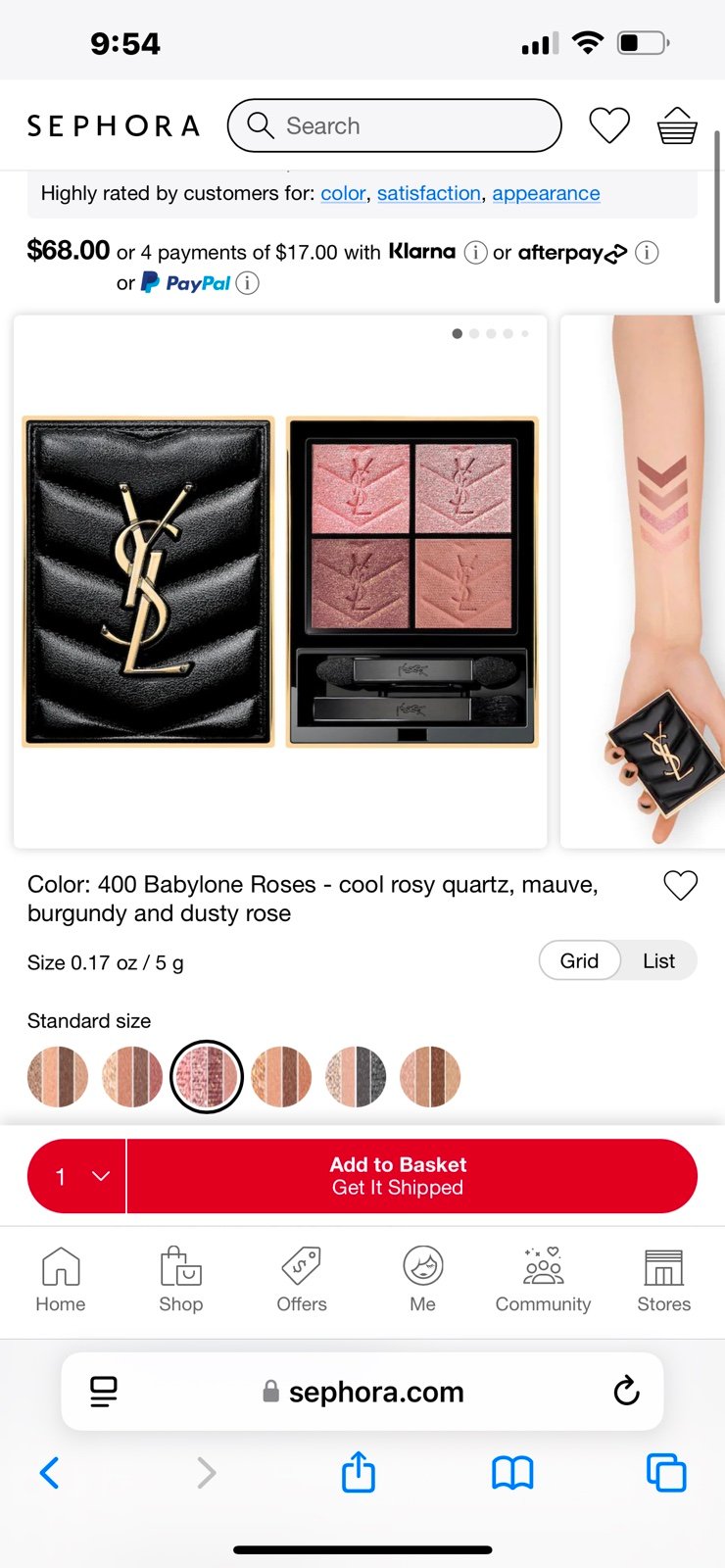Image resolution: width=725 pixels, height=1568 pixels.
Task: Add Babylone Roses color to Loves
Action: pos(680,885)
